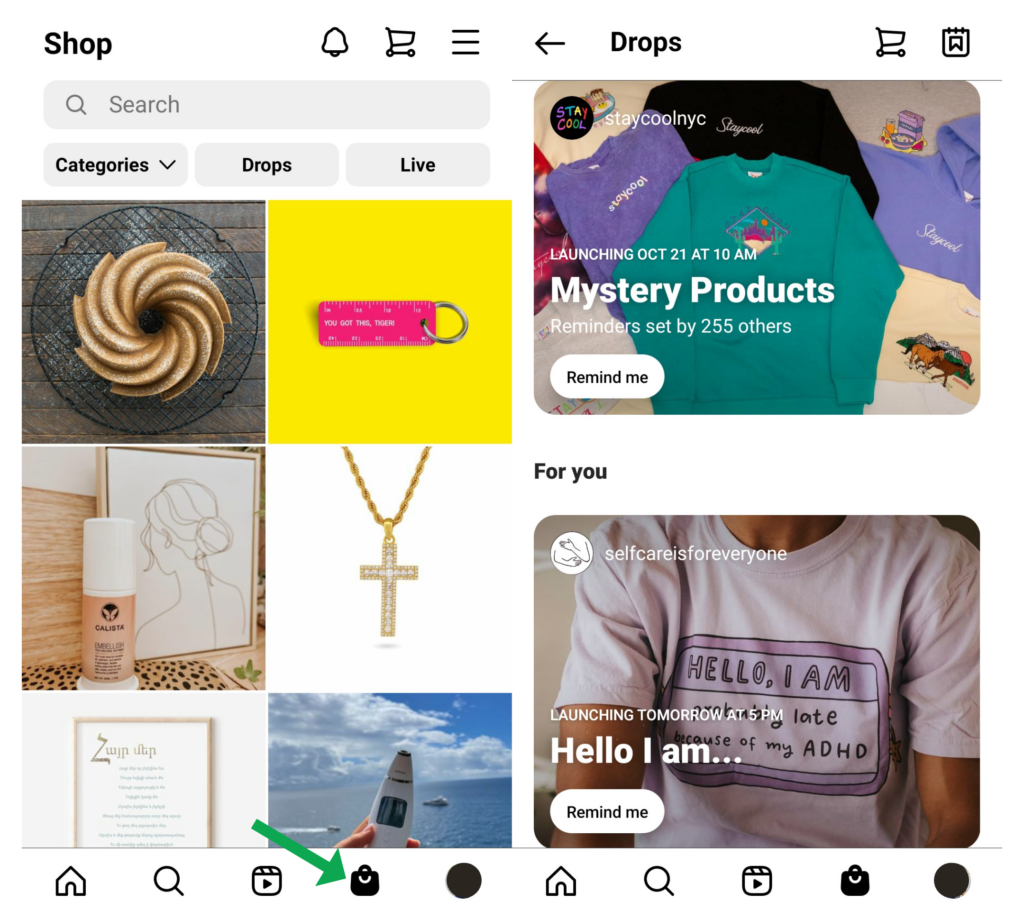The width and height of the screenshot is (1024, 910).
Task: Open the swirl bundt cake product tile
Action: pyautogui.click(x=143, y=321)
